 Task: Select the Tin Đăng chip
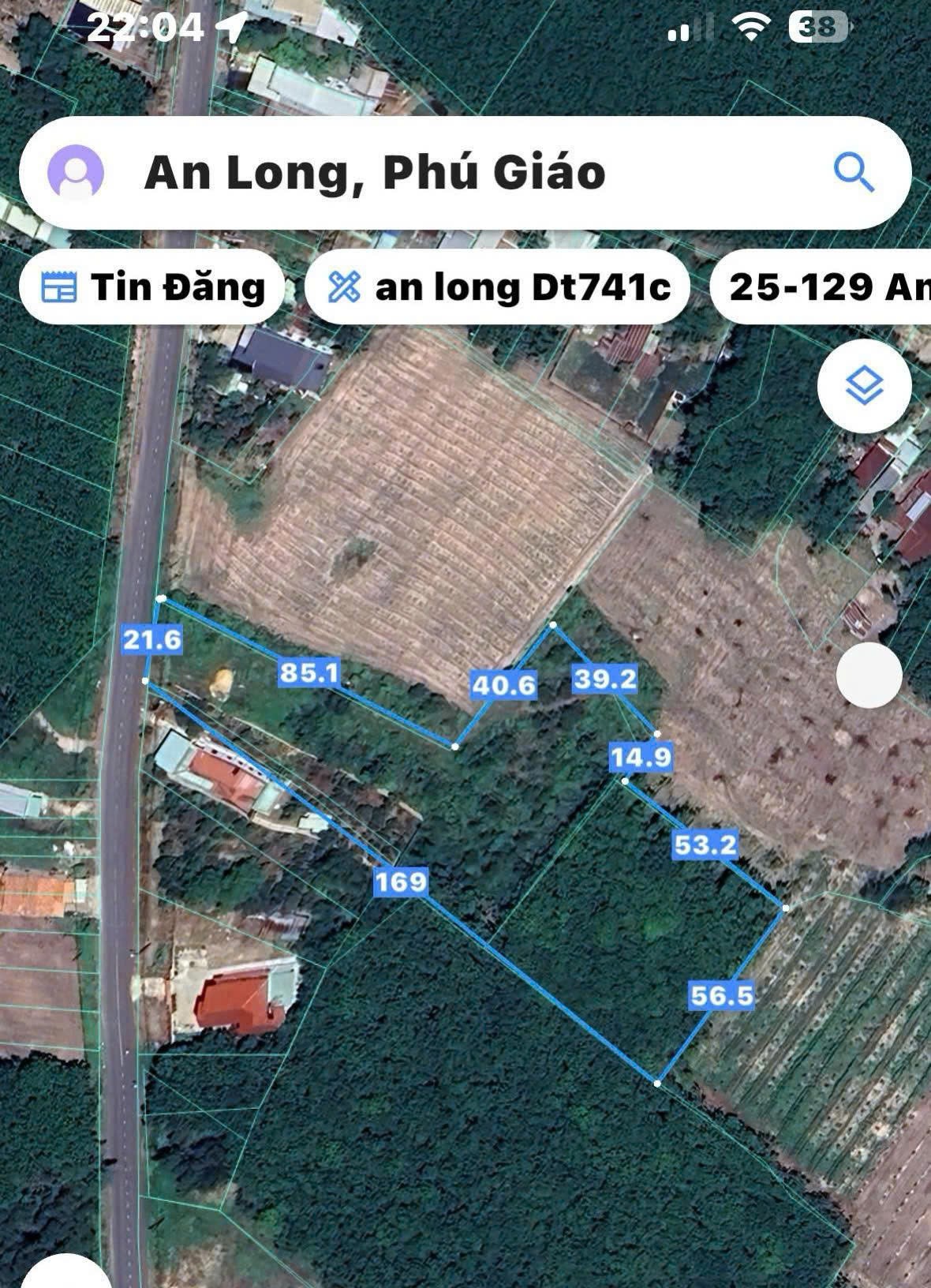point(153,286)
